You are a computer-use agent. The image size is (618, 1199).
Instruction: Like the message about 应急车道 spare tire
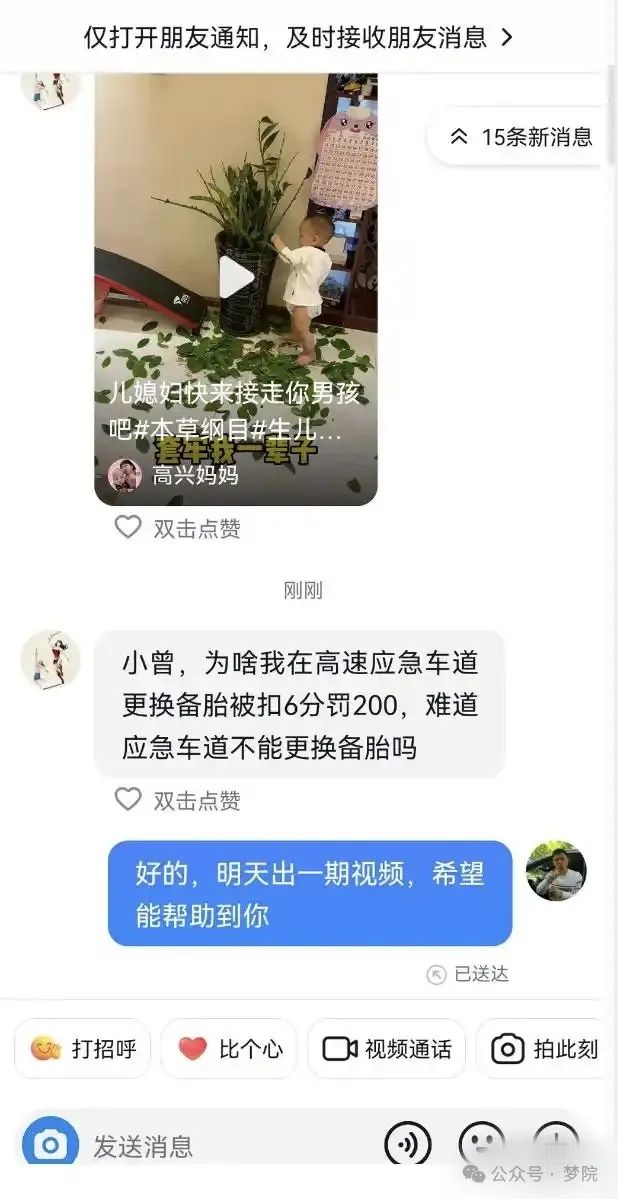127,799
